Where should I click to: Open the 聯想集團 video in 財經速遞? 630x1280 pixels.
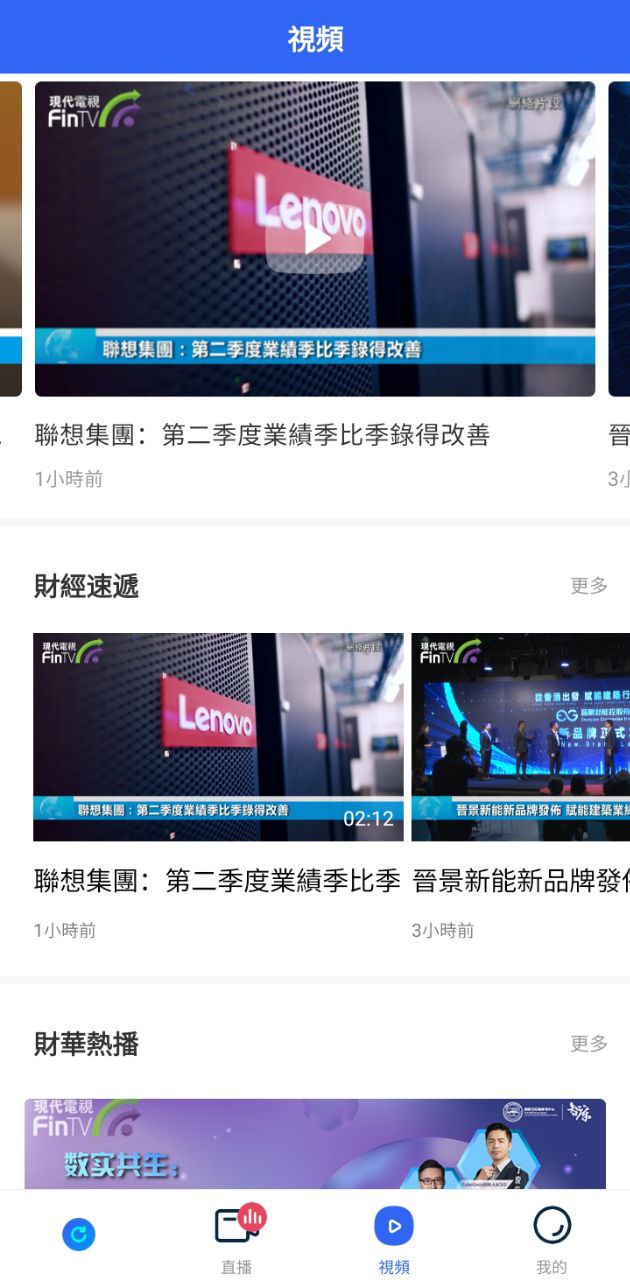218,737
